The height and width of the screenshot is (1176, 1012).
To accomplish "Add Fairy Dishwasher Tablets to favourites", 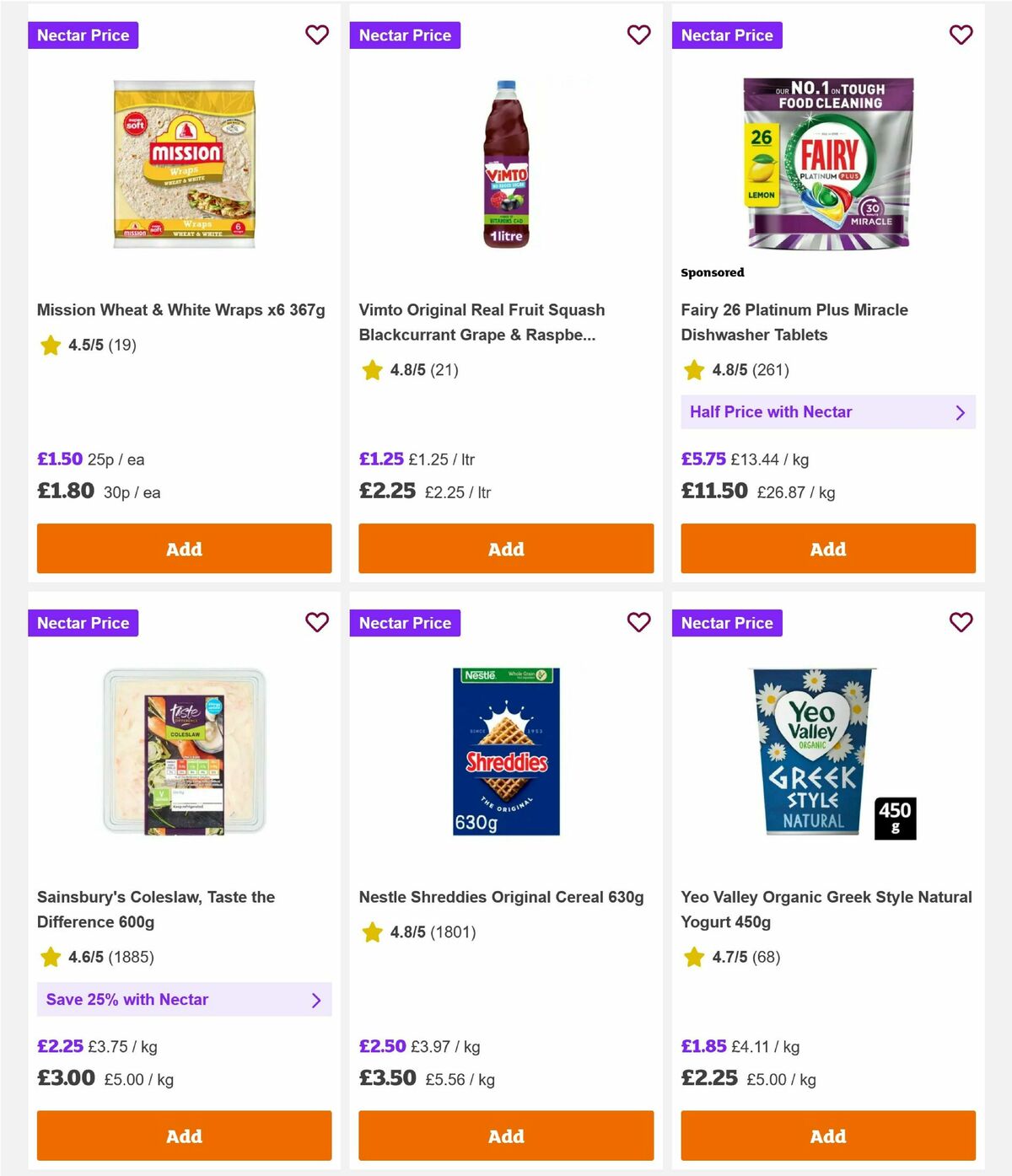I will pos(961,35).
